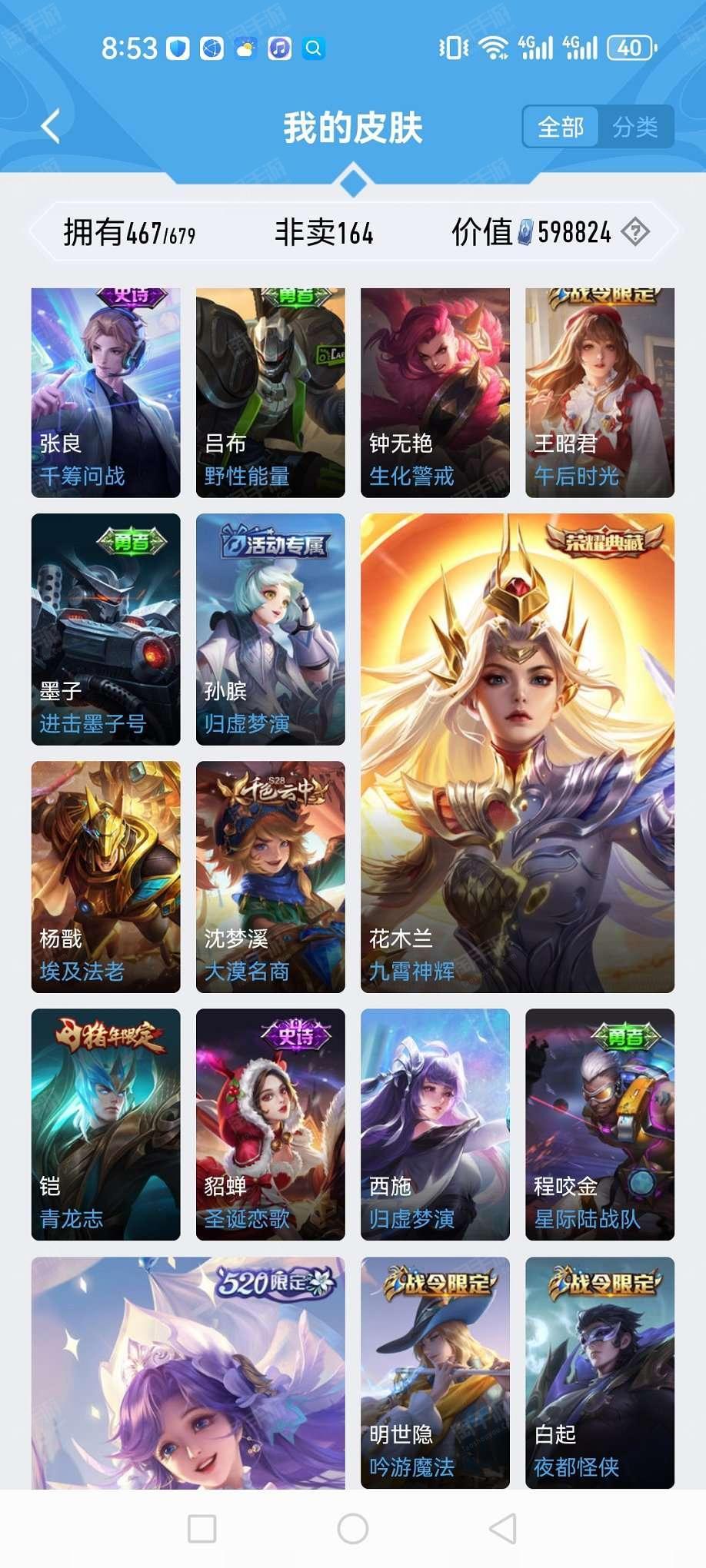The width and height of the screenshot is (706, 1568).
Task: Go back using the header arrow
Action: click(x=51, y=127)
